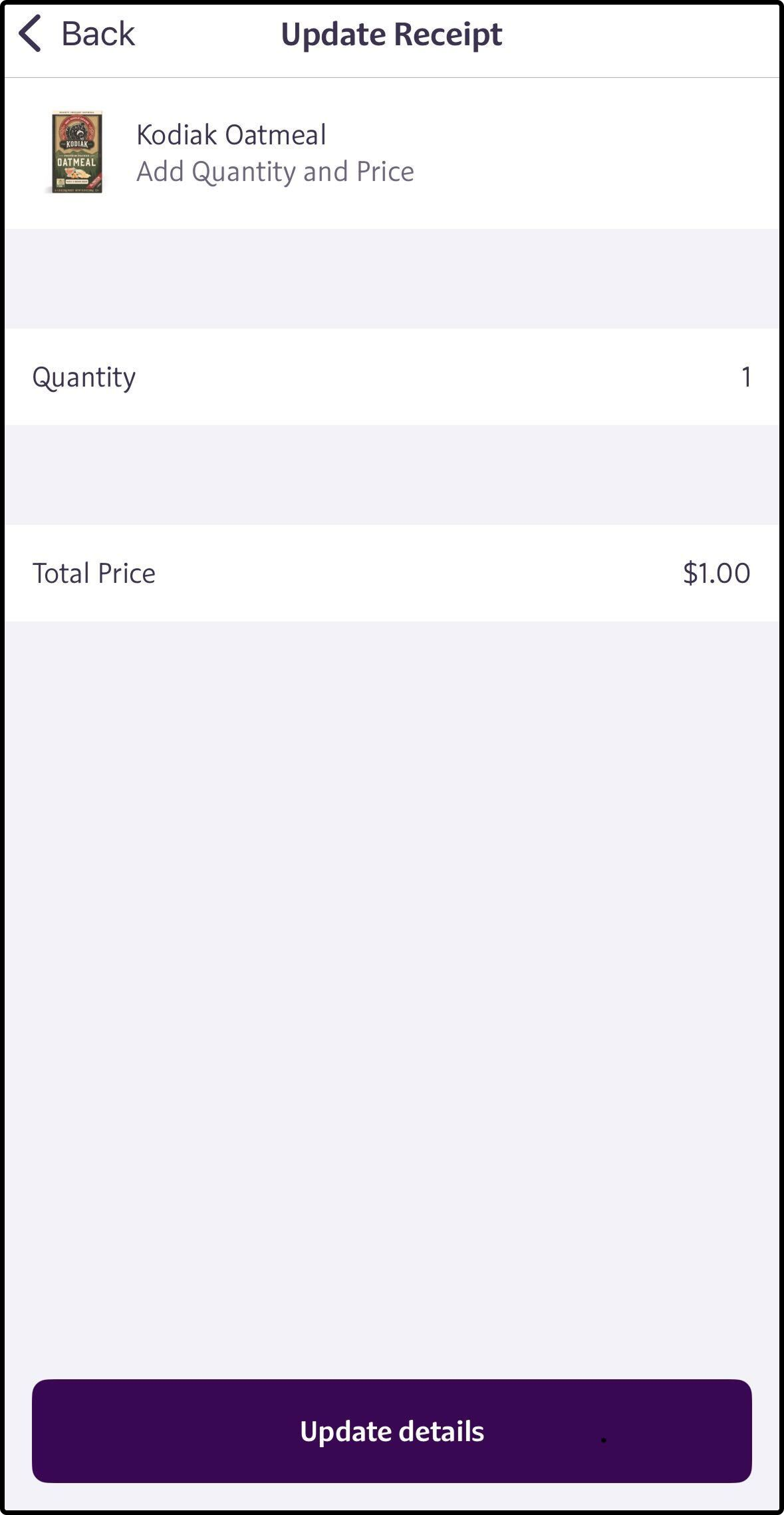Edit the Total Price field
784x1515 pixels.
coord(716,574)
